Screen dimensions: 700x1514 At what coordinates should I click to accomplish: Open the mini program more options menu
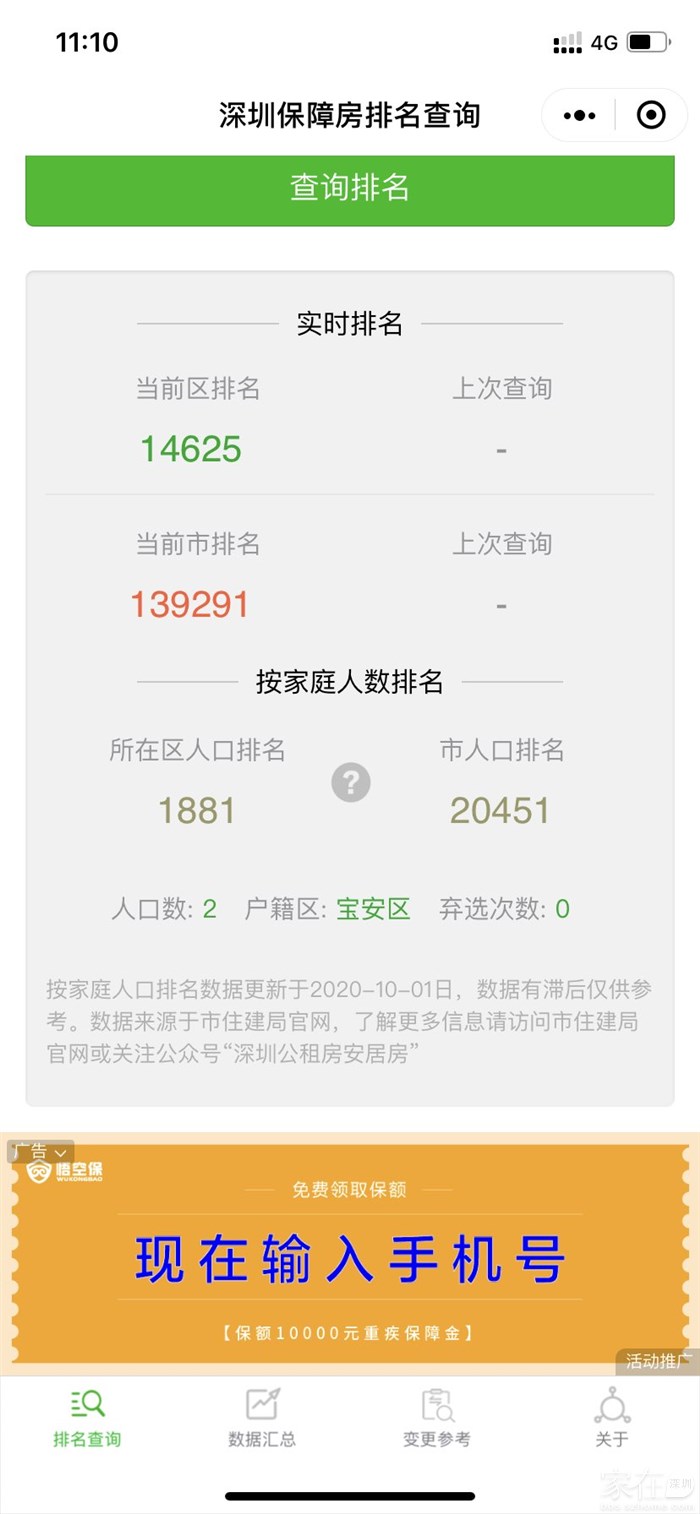click(580, 116)
